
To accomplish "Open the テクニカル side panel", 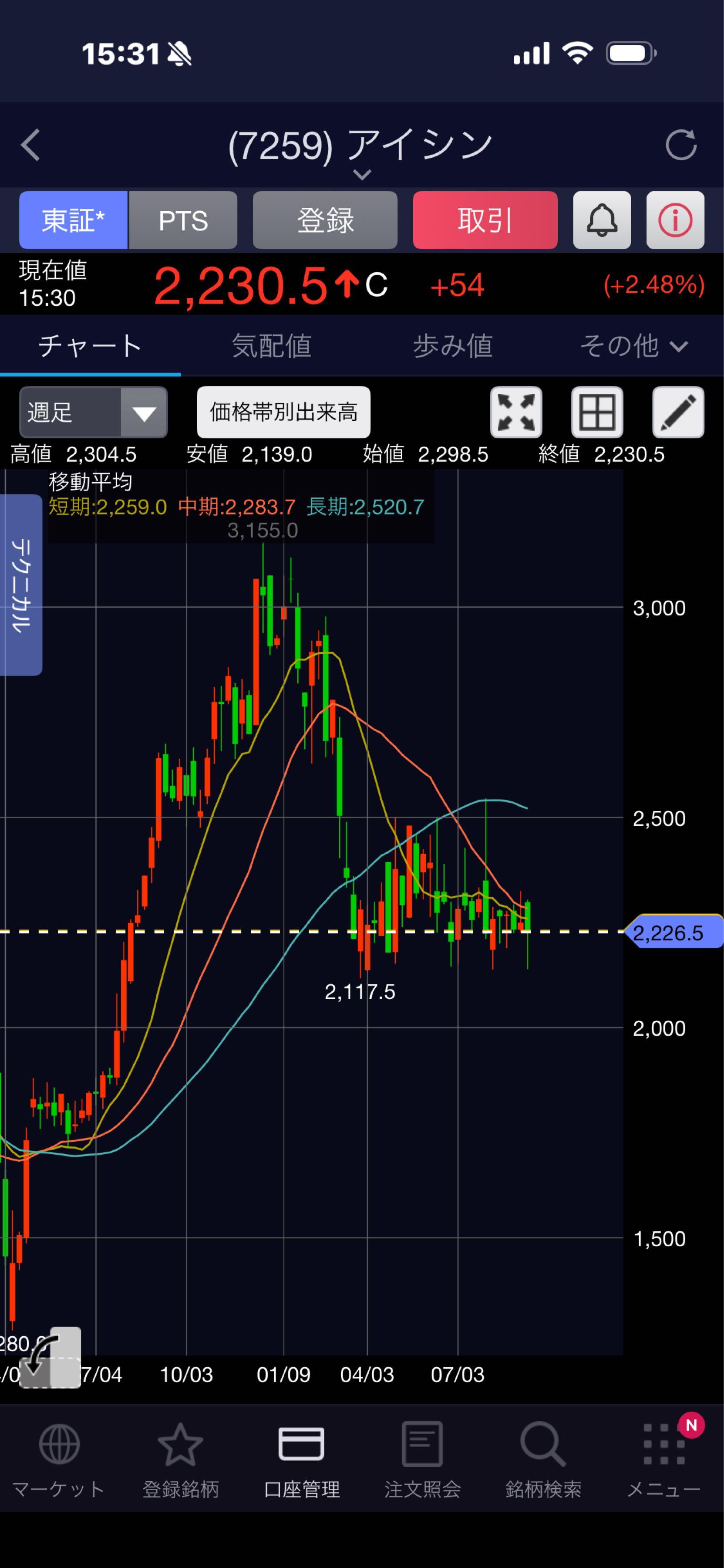I will point(21,585).
